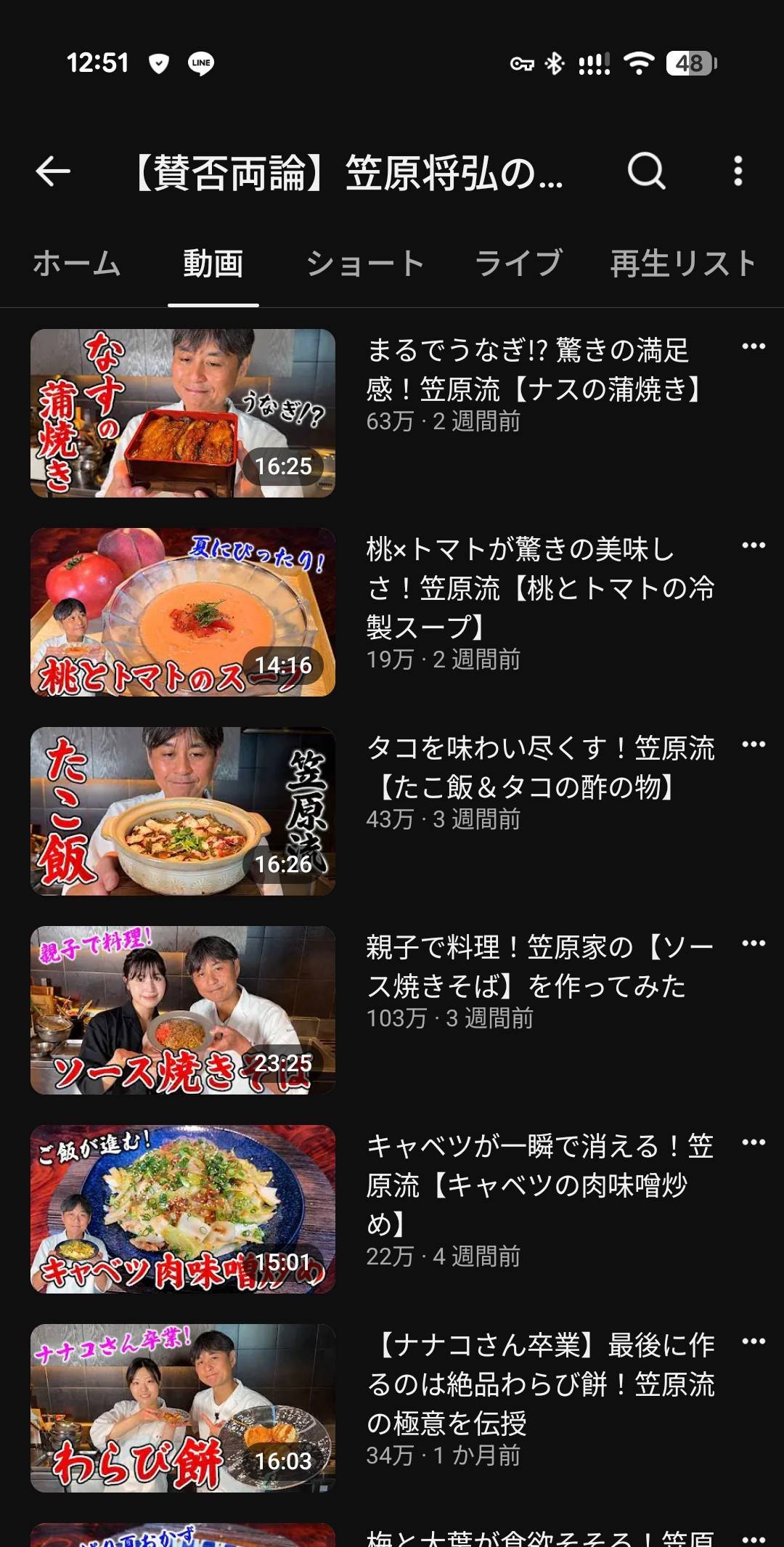Image resolution: width=784 pixels, height=1547 pixels.
Task: Switch to the ホーム tab
Action: [76, 263]
